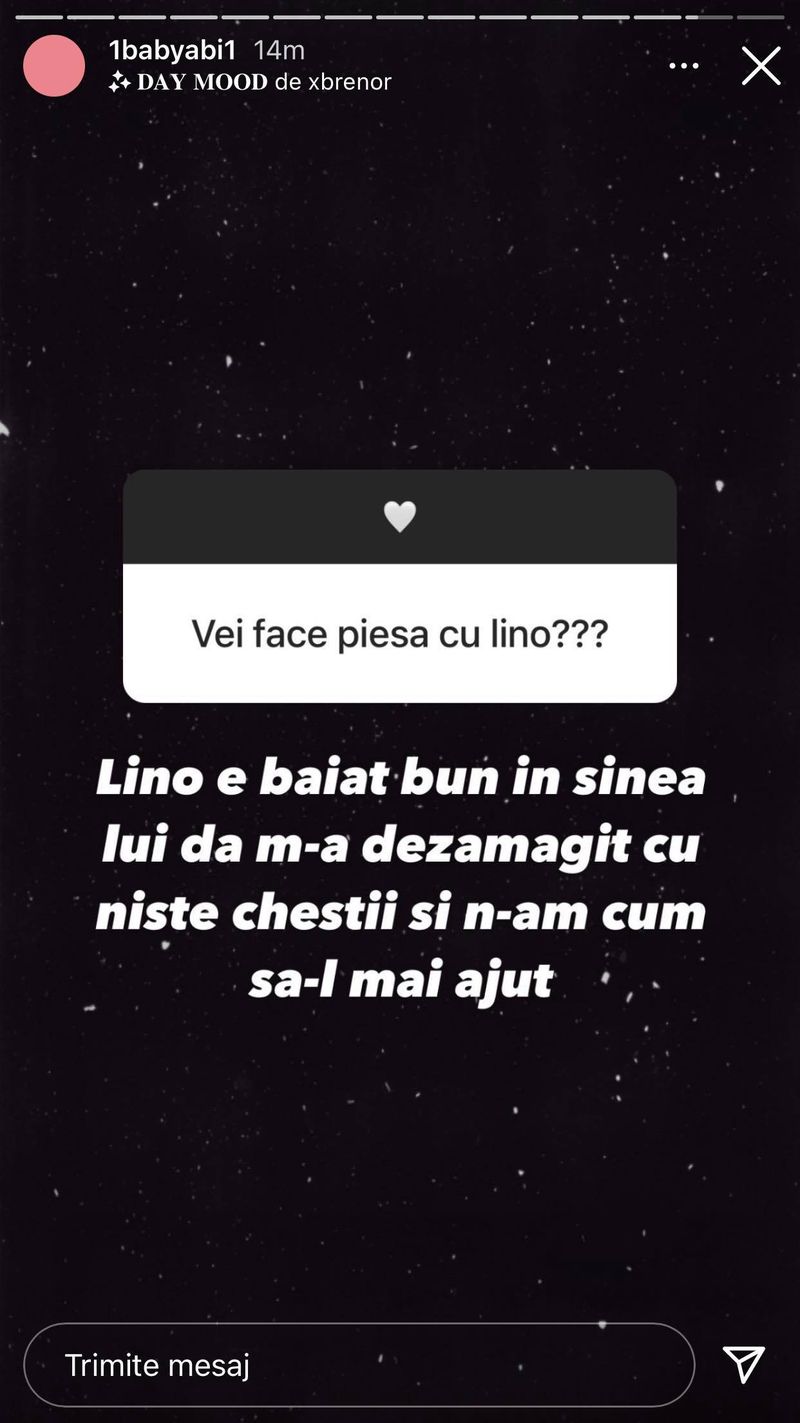The height and width of the screenshot is (1423, 800).
Task: Open the DAY MOOD effect by xbrenor
Action: [x=250, y=82]
